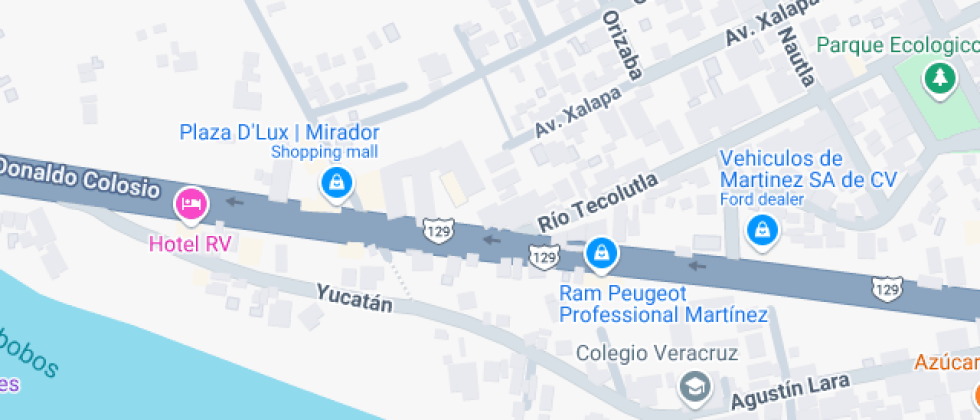Select the Colegio Veracruz school pin
The width and height of the screenshot is (980, 420).
tap(696, 387)
